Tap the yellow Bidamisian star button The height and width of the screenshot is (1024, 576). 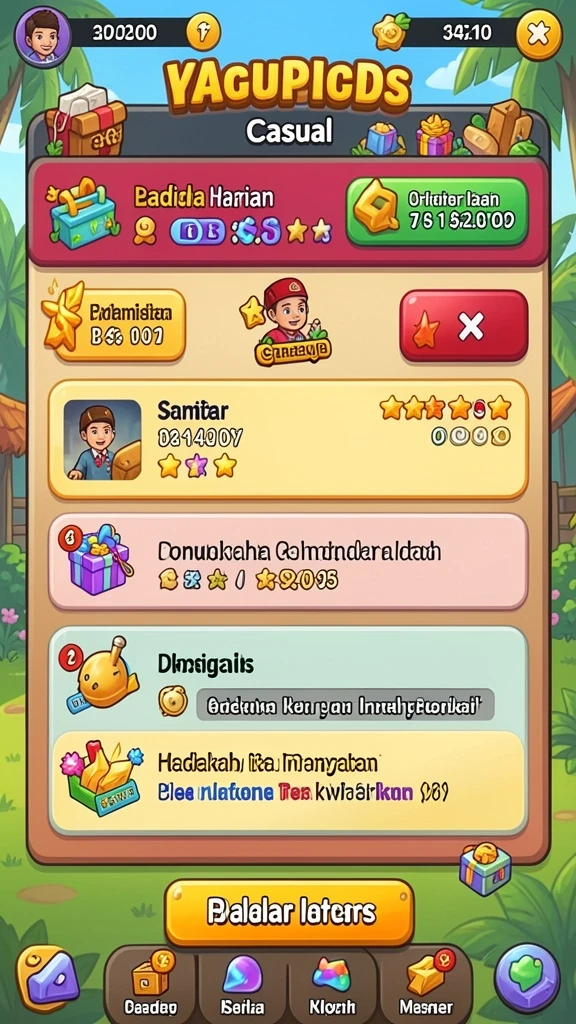click(x=114, y=323)
